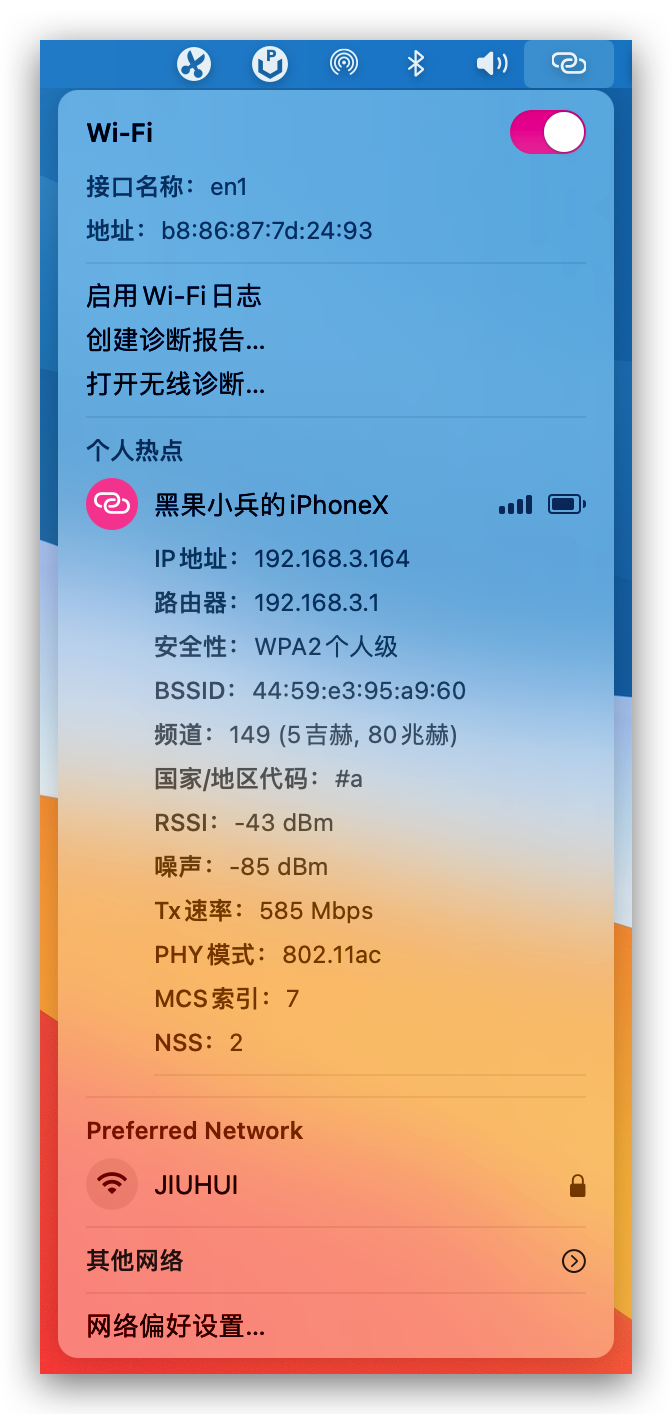Open 打开无线诊断…
Image resolution: width=672 pixels, height=1414 pixels.
tap(176, 384)
